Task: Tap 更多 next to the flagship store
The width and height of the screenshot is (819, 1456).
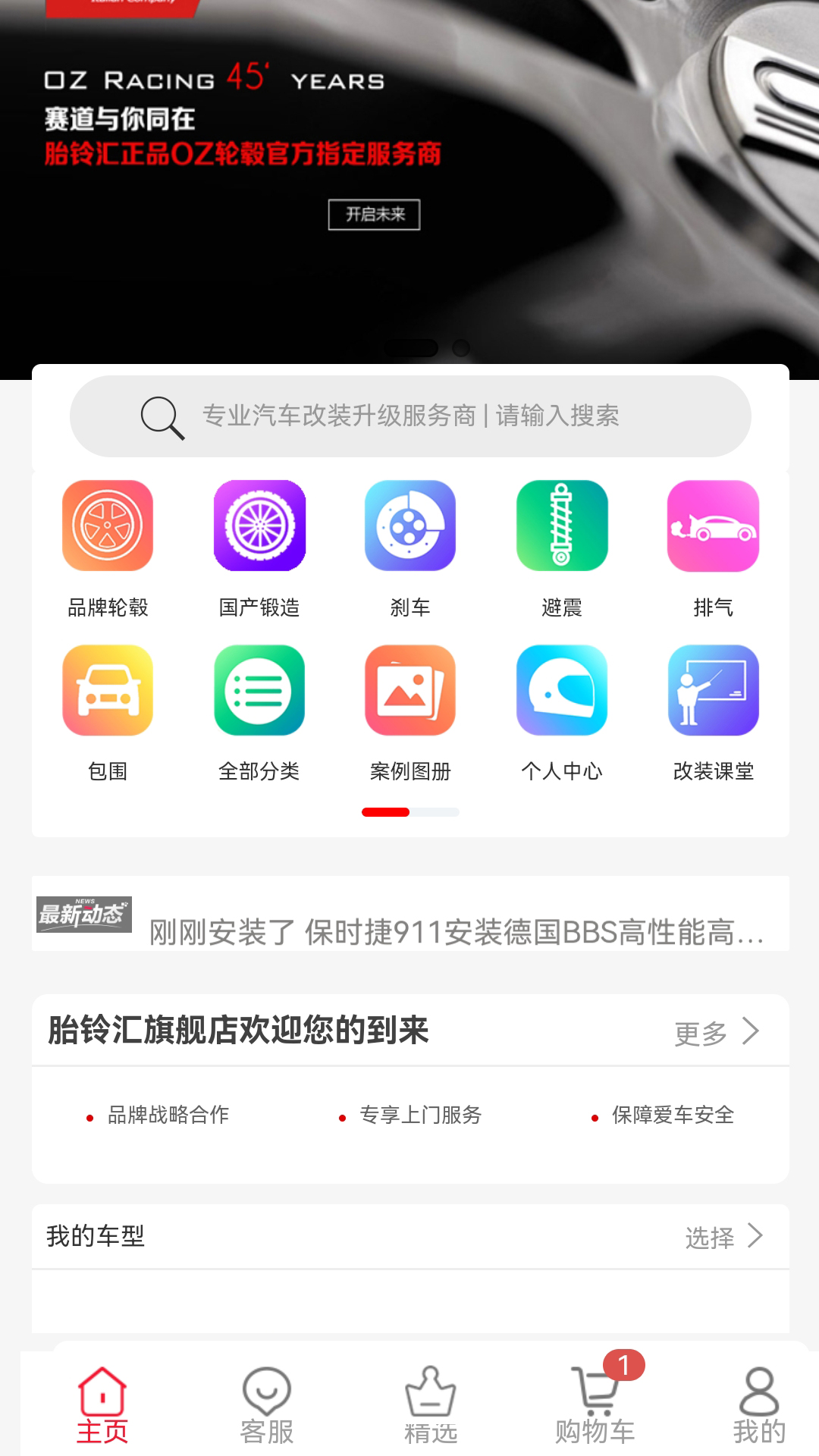Action: (x=716, y=1032)
